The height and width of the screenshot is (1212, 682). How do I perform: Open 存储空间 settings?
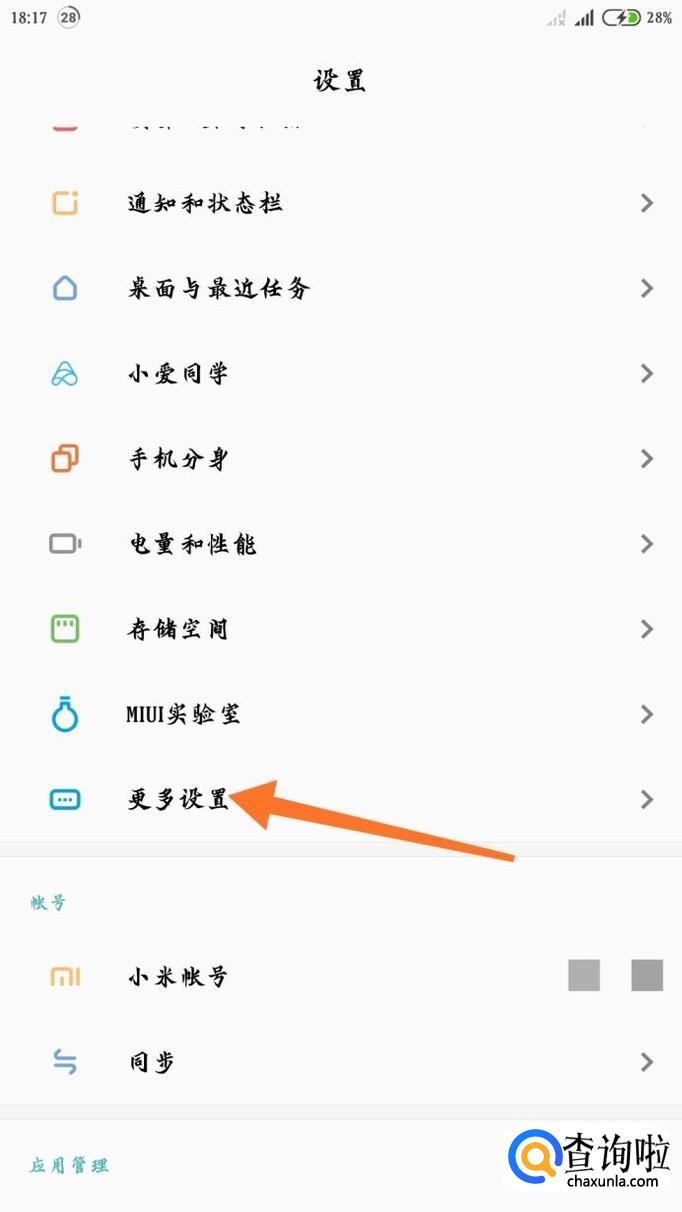coord(178,629)
